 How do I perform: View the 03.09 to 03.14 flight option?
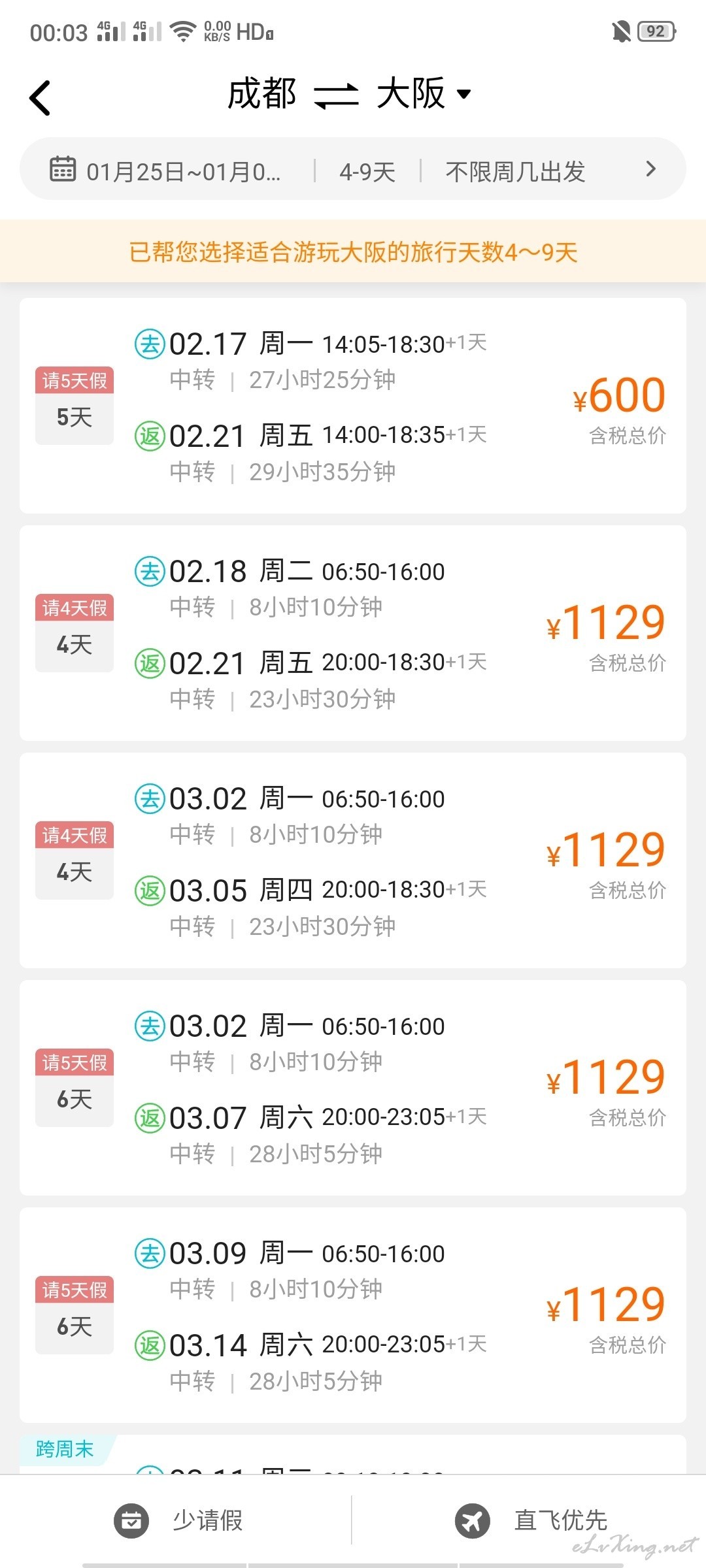coord(353,1315)
